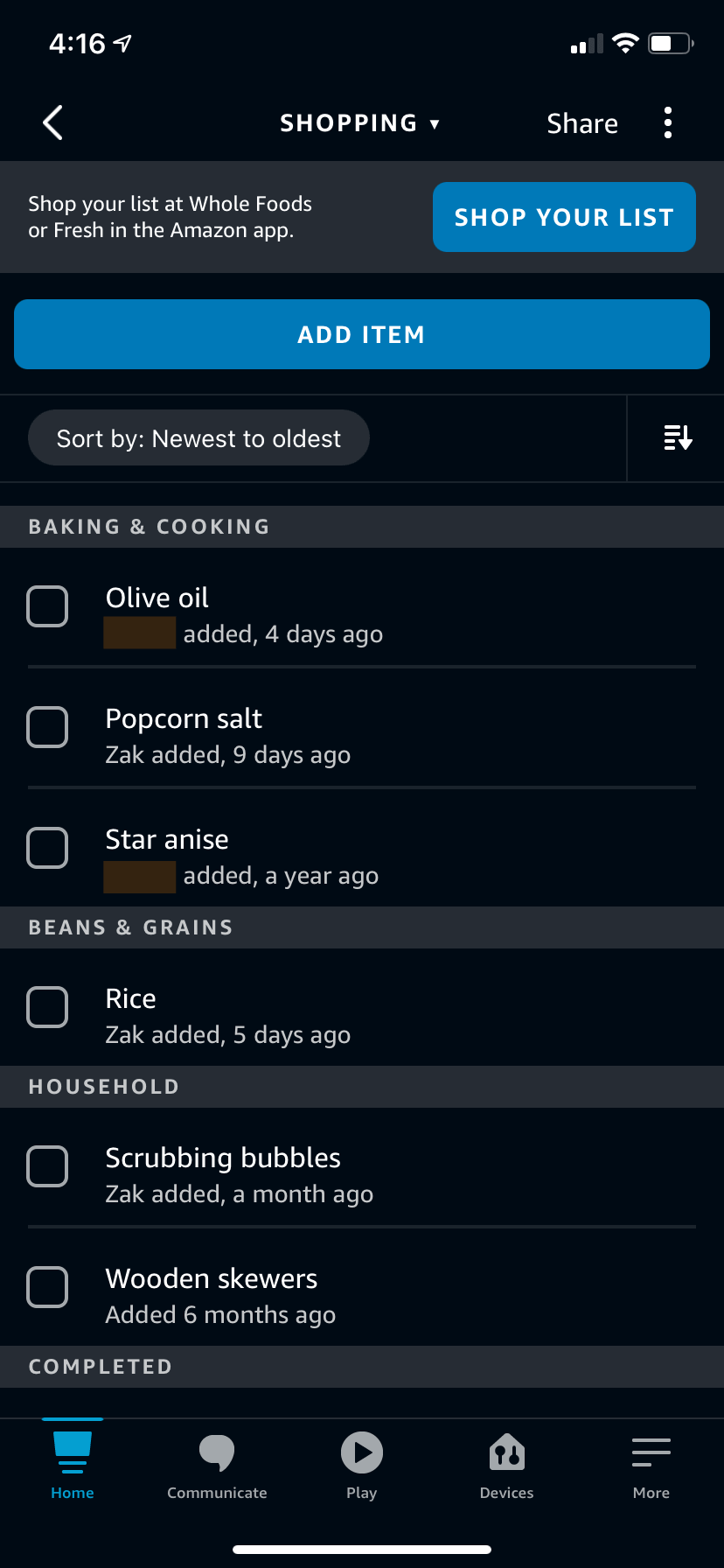This screenshot has width=724, height=1568.
Task: Tap Share in the top bar
Action: 582,122
